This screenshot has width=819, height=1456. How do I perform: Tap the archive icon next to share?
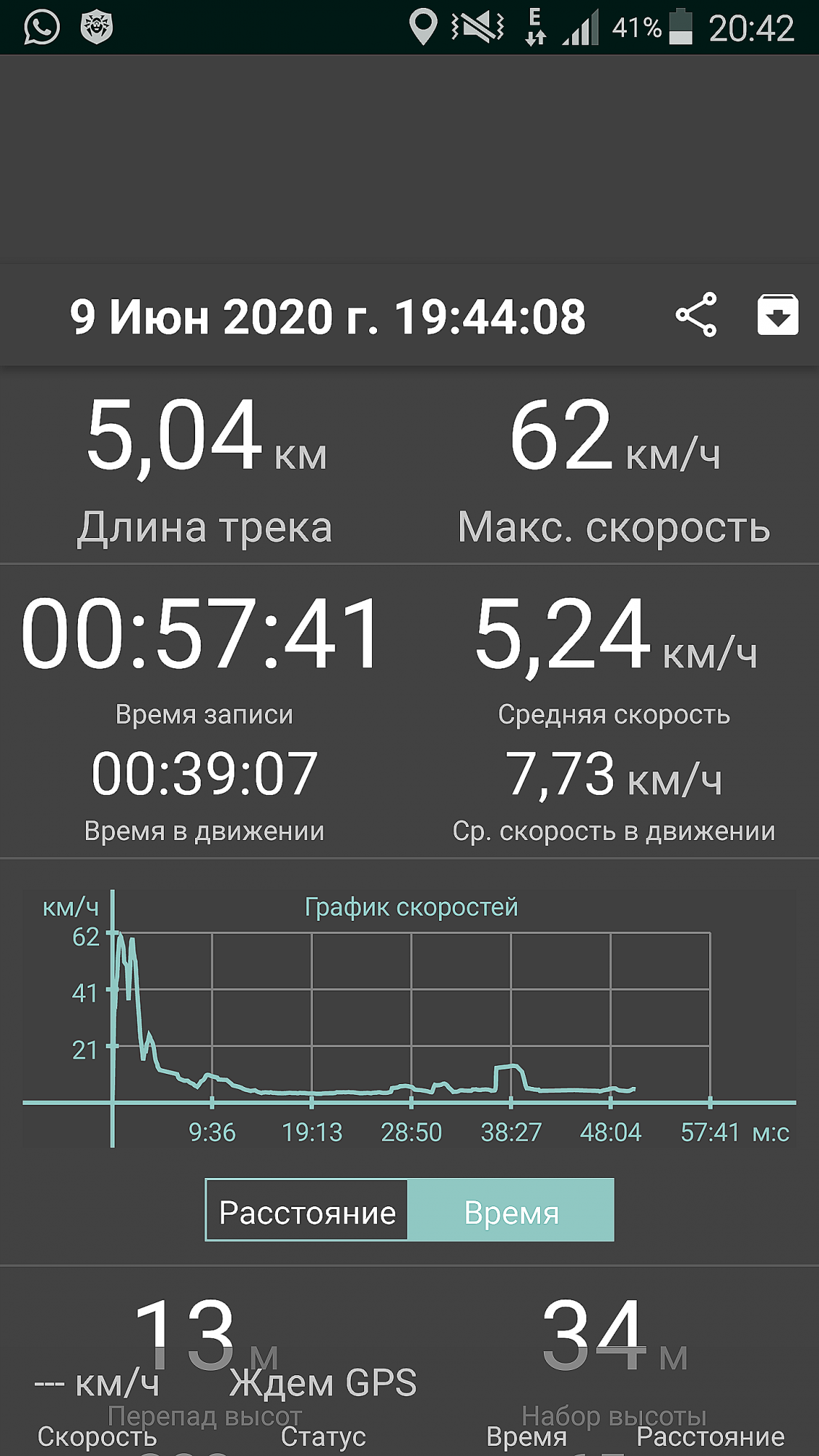pyautogui.click(x=778, y=314)
